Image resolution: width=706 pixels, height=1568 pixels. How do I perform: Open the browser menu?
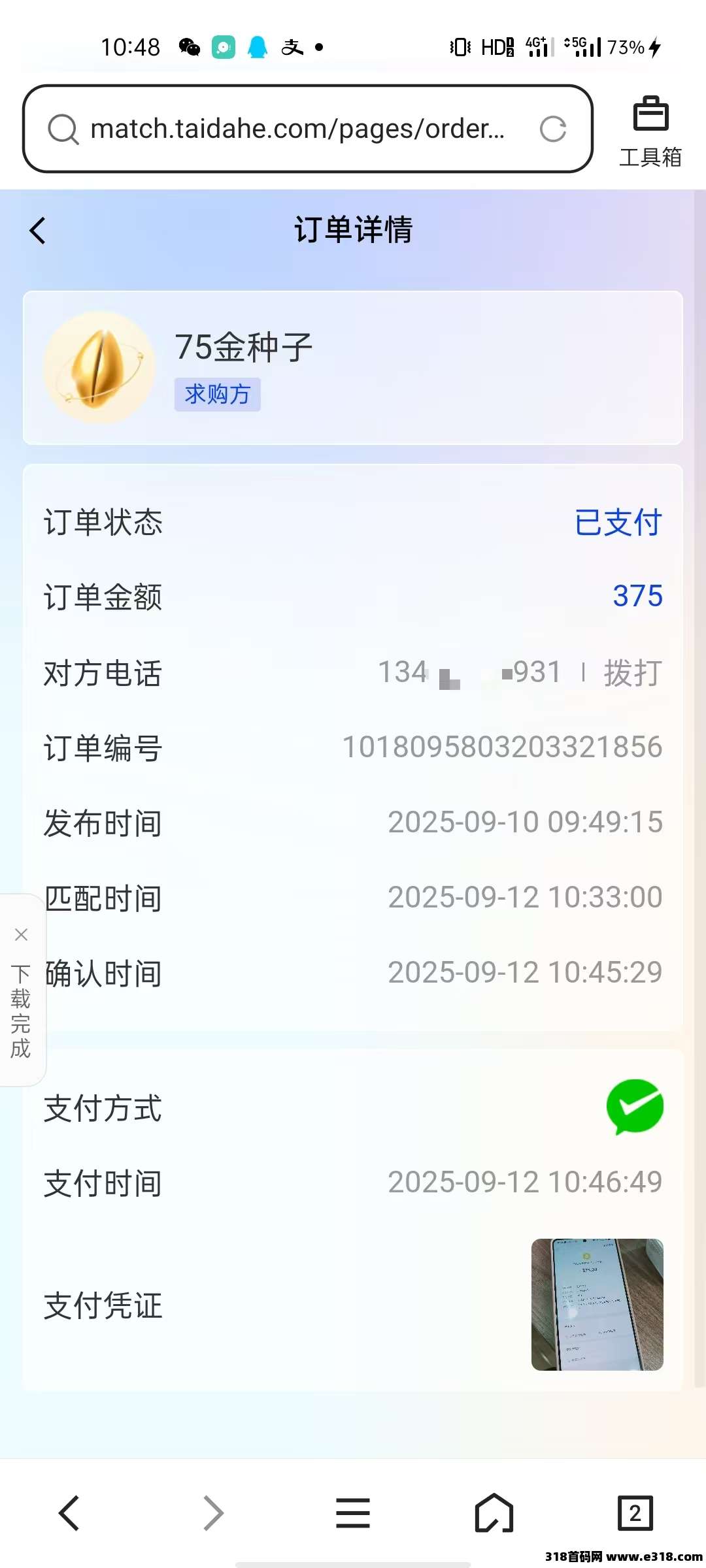(353, 1513)
